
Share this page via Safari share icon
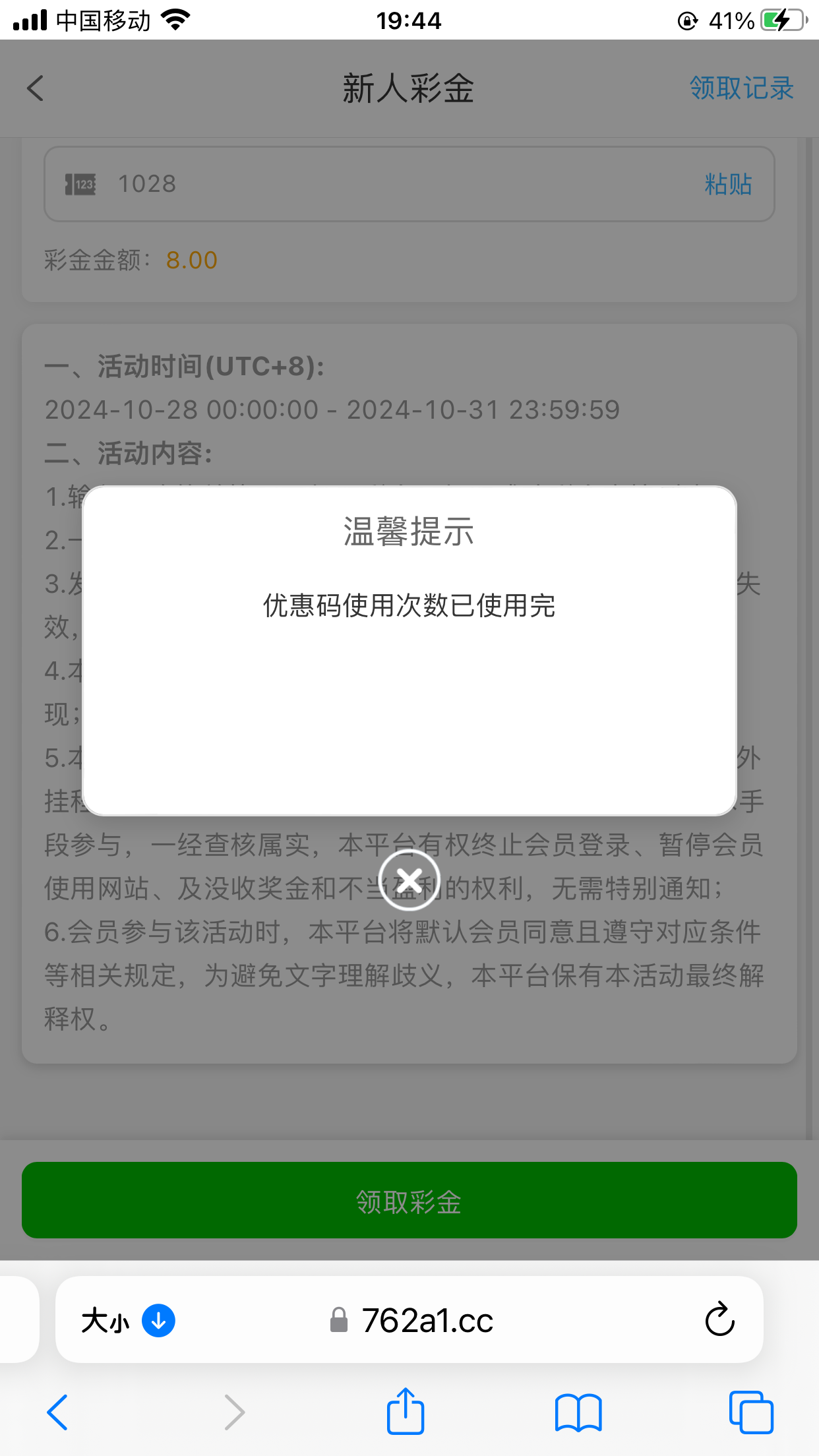(405, 1412)
